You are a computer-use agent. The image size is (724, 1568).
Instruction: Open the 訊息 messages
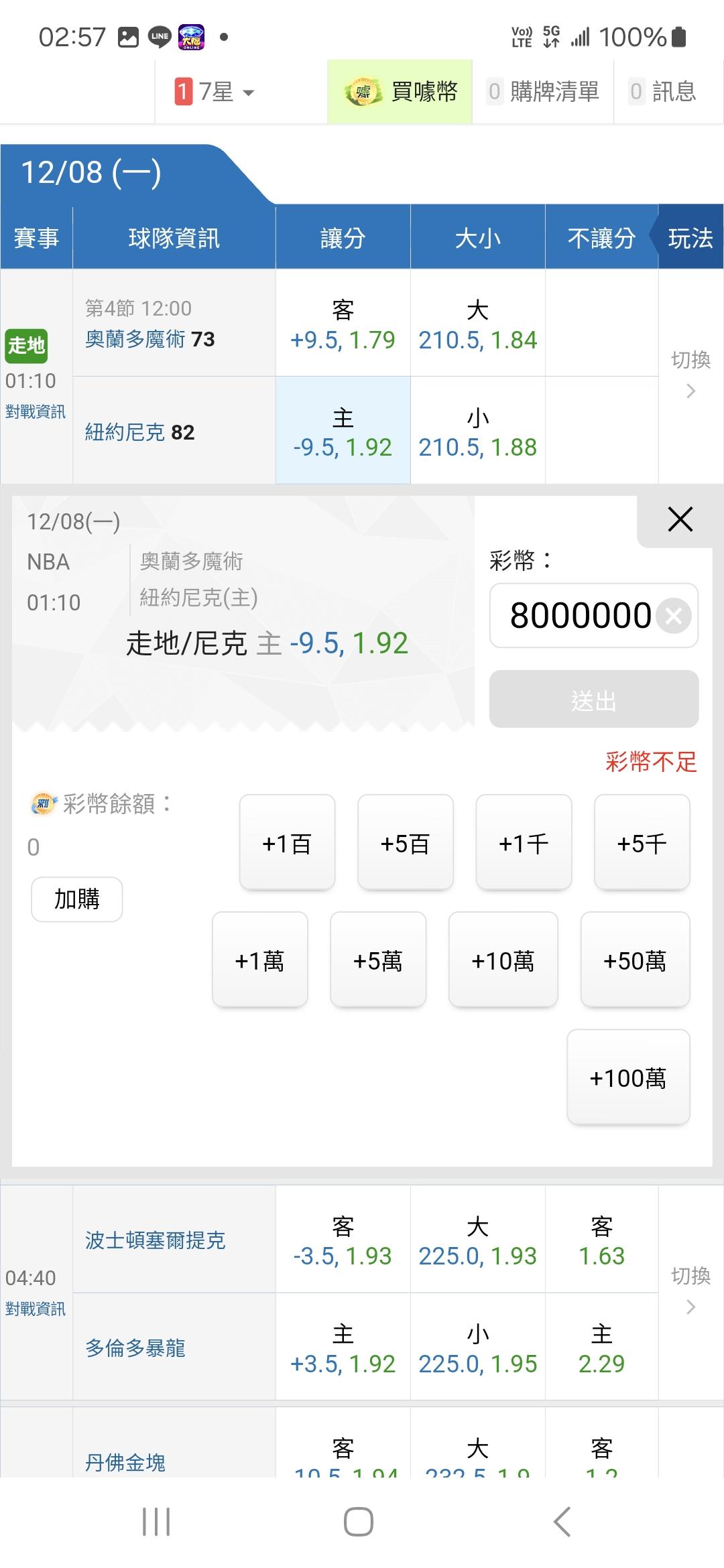(663, 92)
